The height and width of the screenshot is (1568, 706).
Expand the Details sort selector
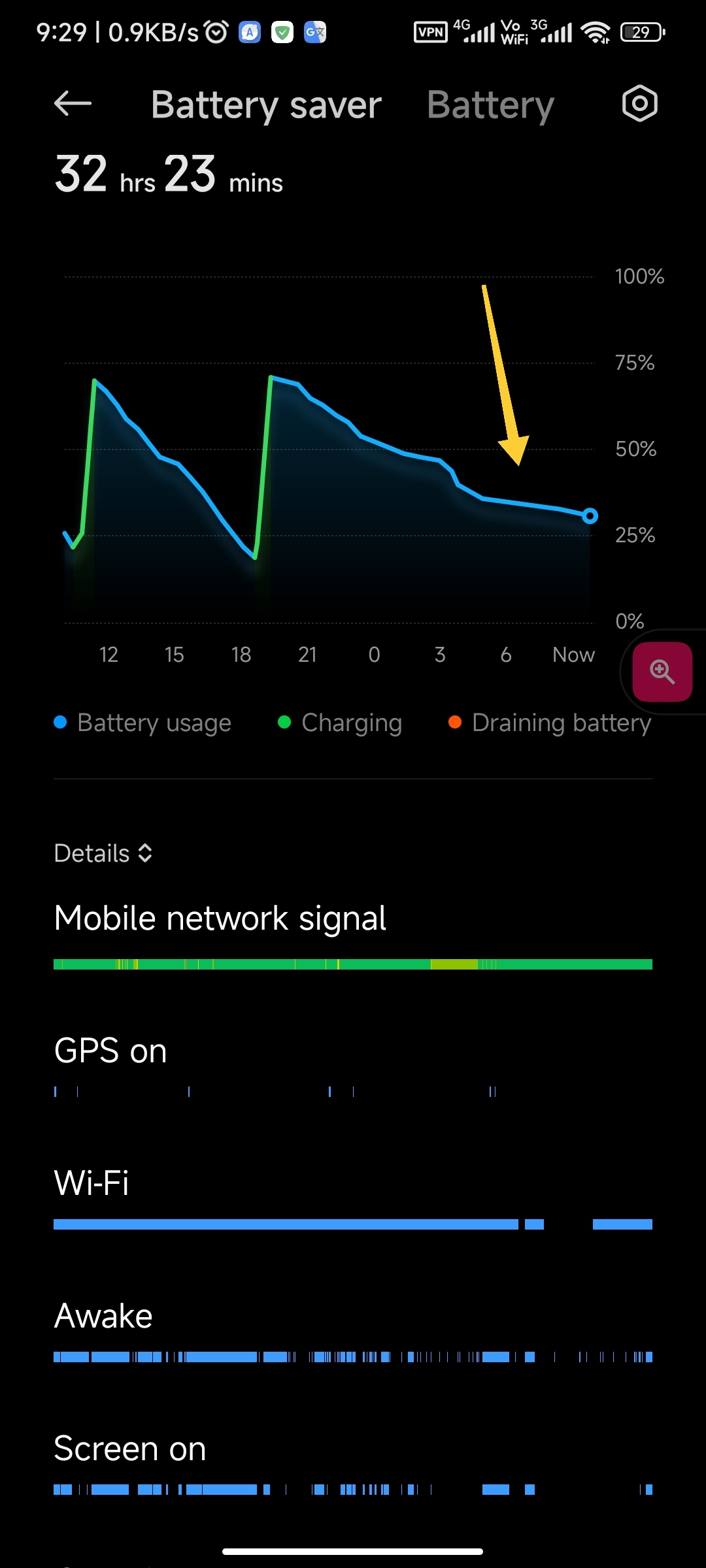pyautogui.click(x=103, y=853)
